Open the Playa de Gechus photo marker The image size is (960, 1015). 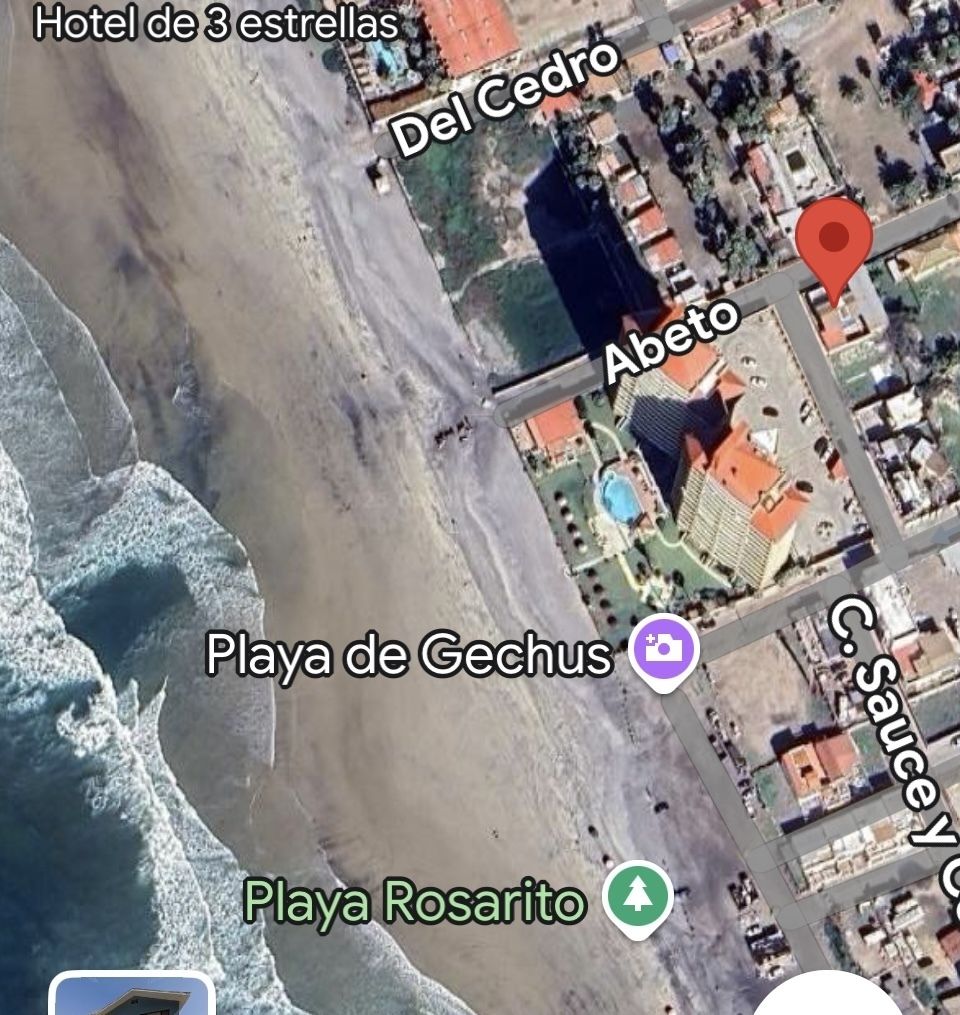coord(662,647)
